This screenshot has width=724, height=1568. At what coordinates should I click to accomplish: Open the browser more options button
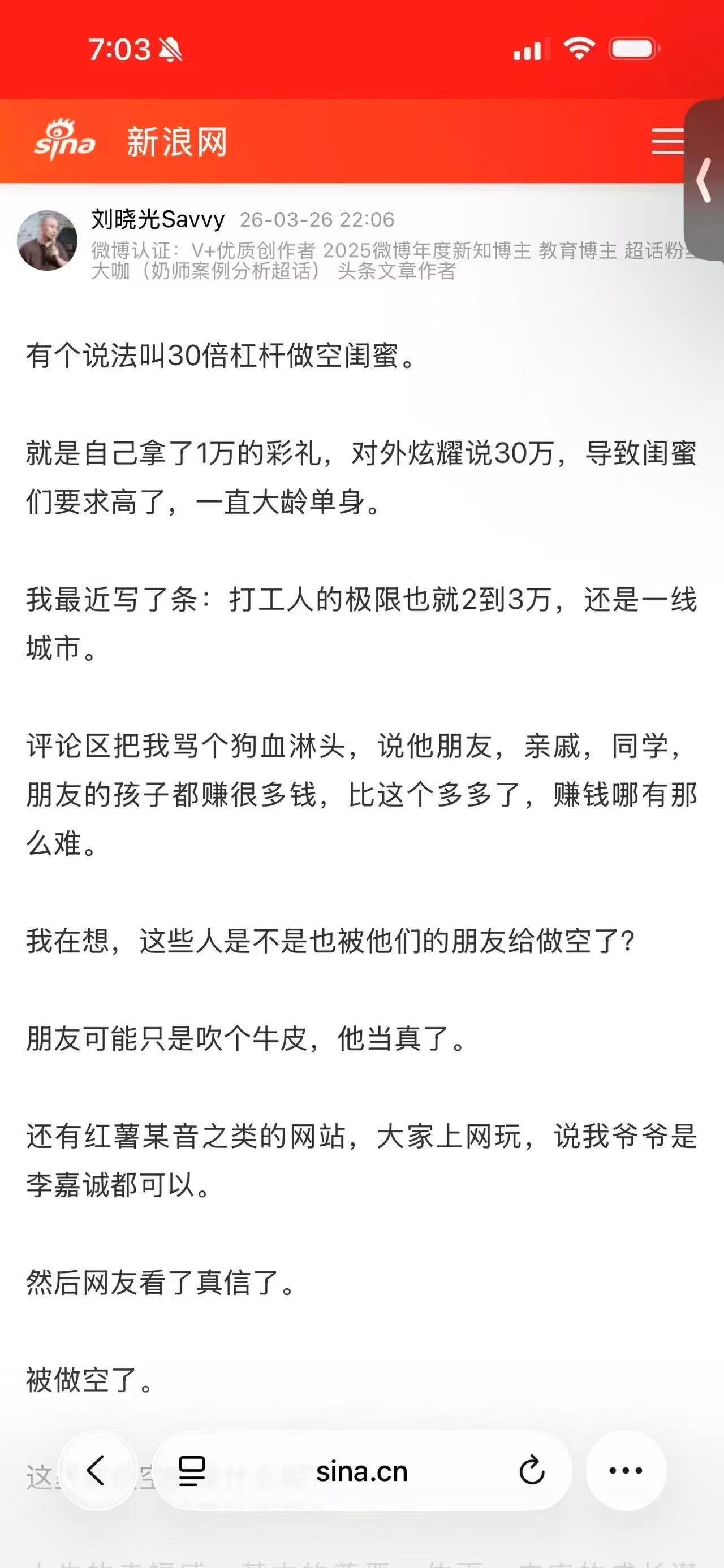pyautogui.click(x=626, y=1471)
